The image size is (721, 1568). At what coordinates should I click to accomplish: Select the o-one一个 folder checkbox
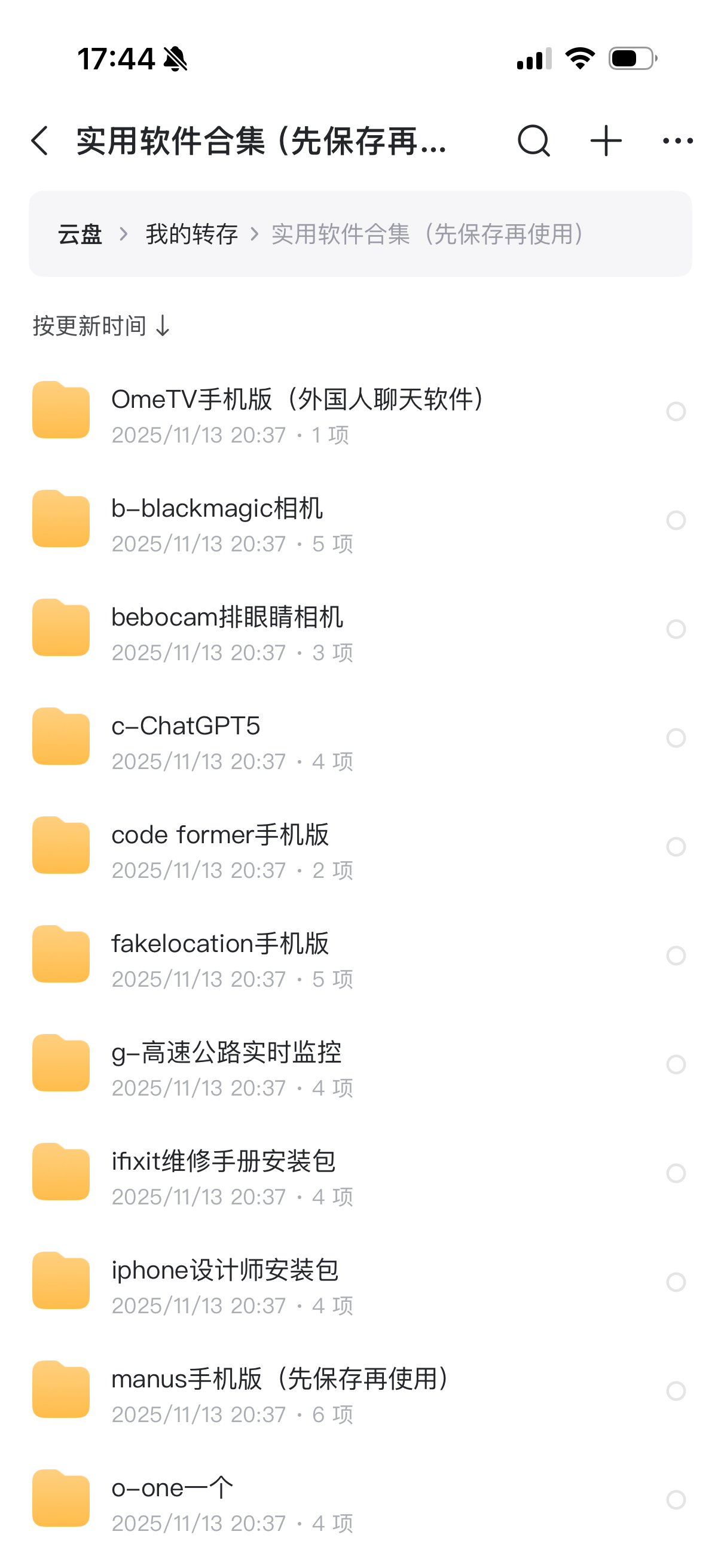coord(676,1500)
